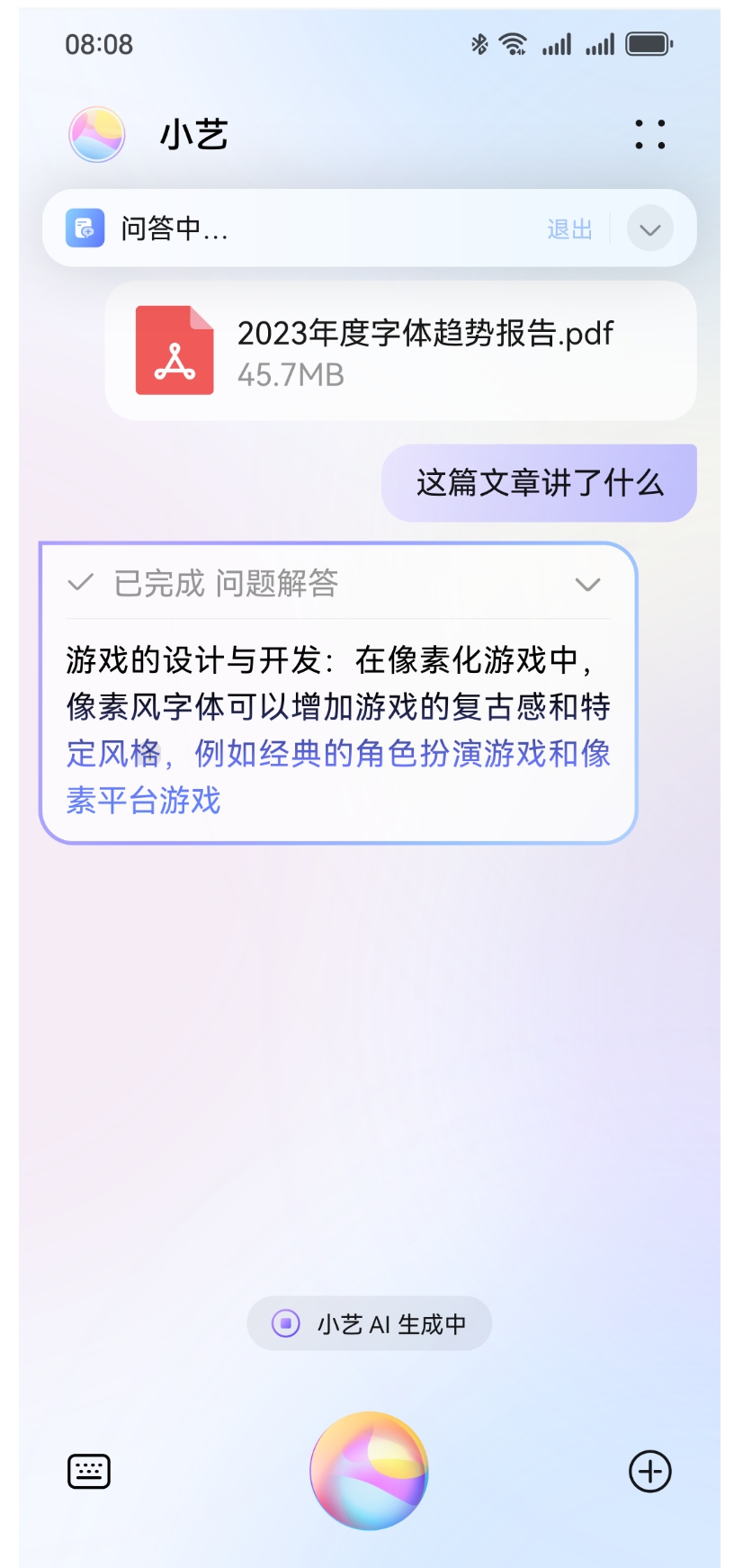The image size is (734, 1568).
Task: Tap the checkmark on the completed answer card
Action: point(79,584)
